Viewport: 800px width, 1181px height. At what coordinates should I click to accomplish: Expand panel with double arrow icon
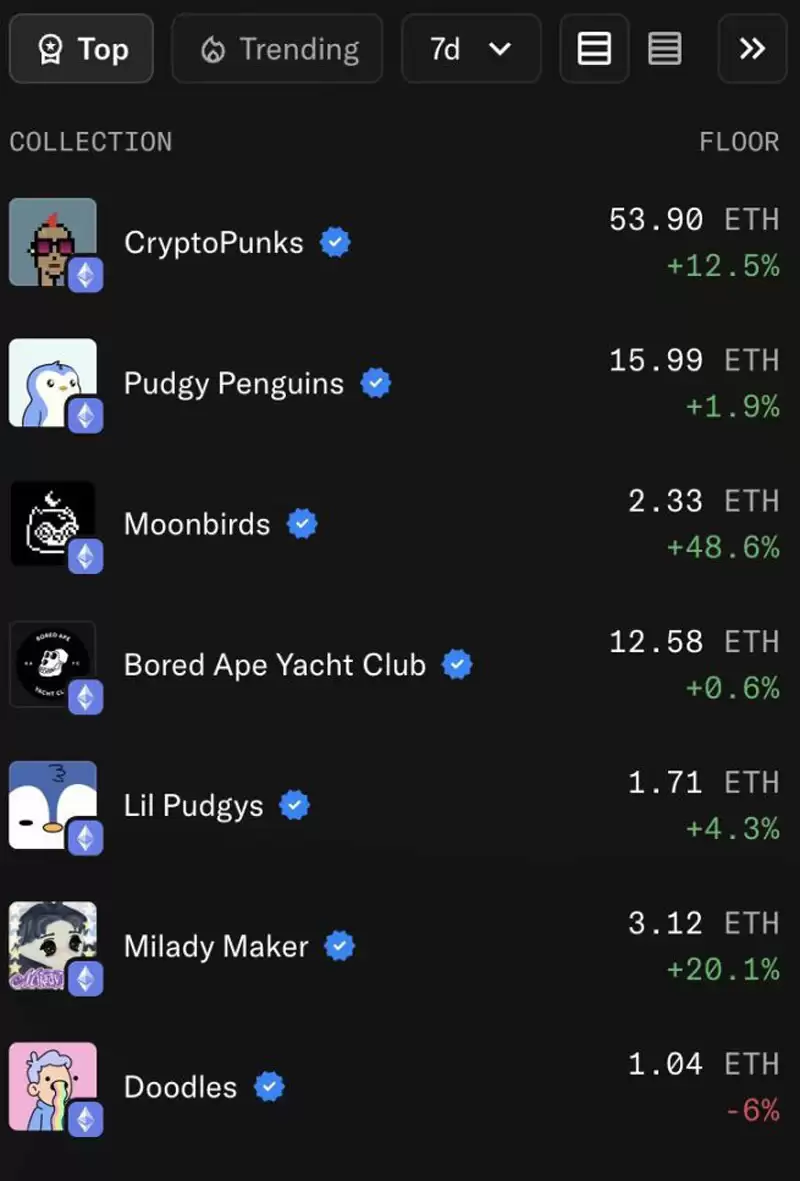tap(752, 49)
